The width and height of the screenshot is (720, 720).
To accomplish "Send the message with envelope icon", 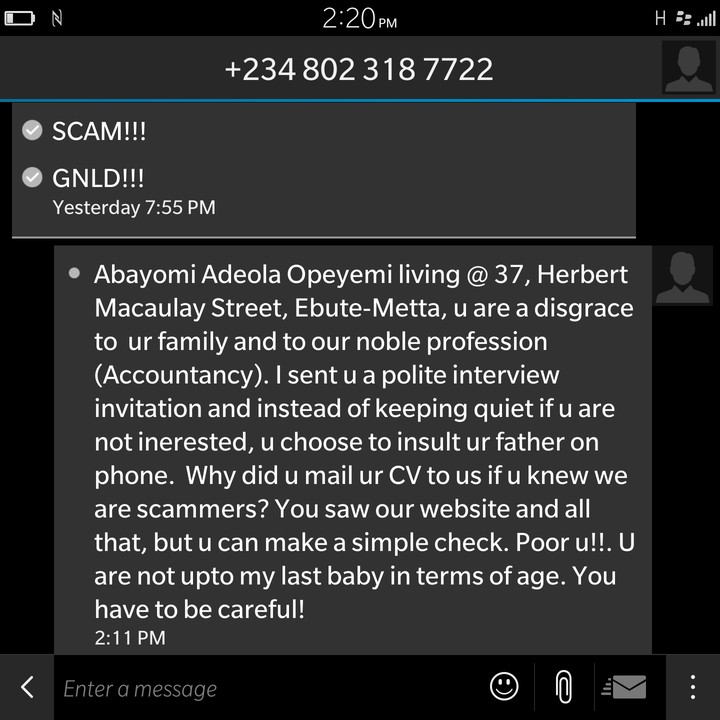I will (x=625, y=687).
